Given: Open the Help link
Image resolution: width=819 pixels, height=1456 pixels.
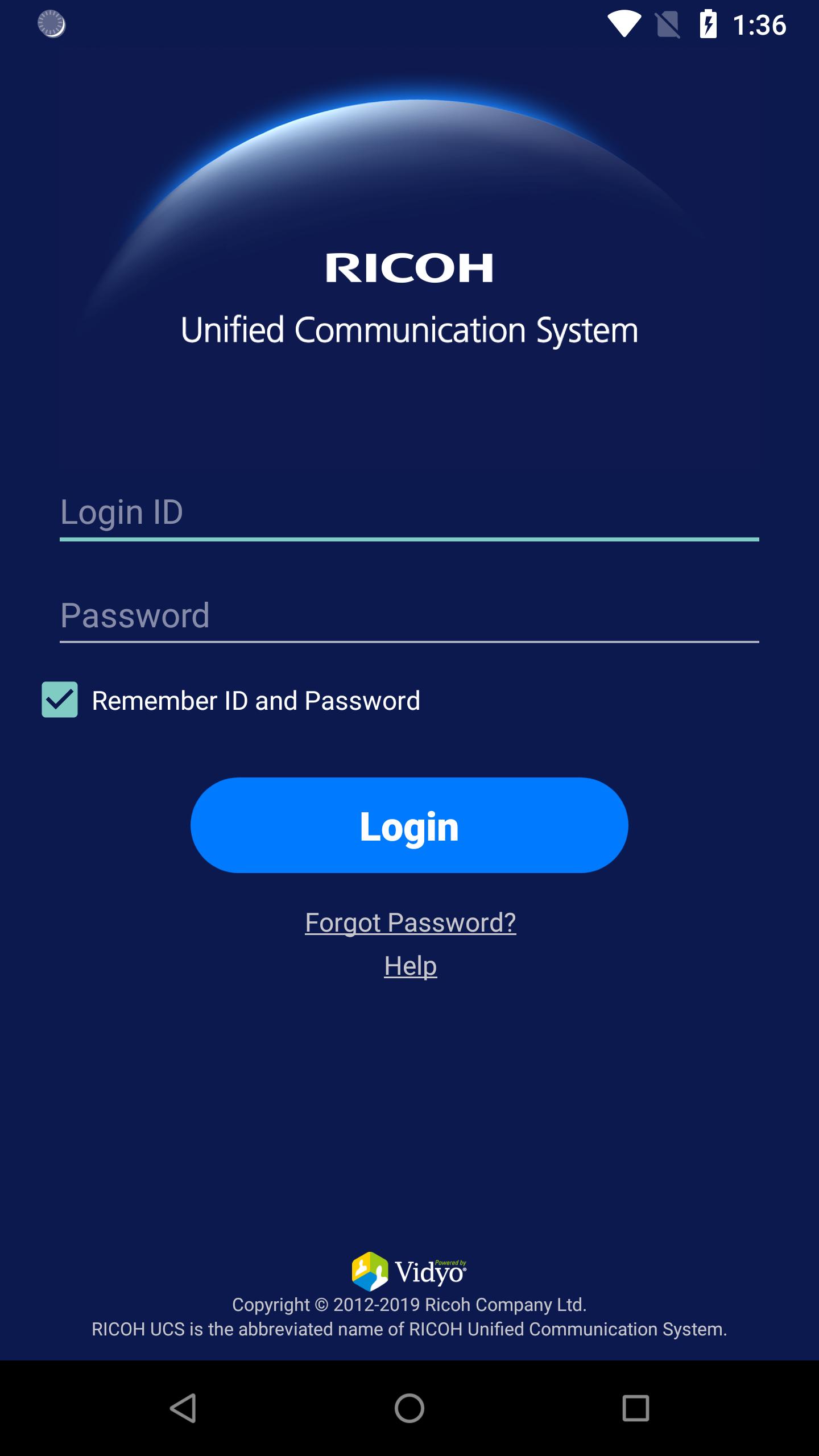Looking at the screenshot, I should point(410,966).
